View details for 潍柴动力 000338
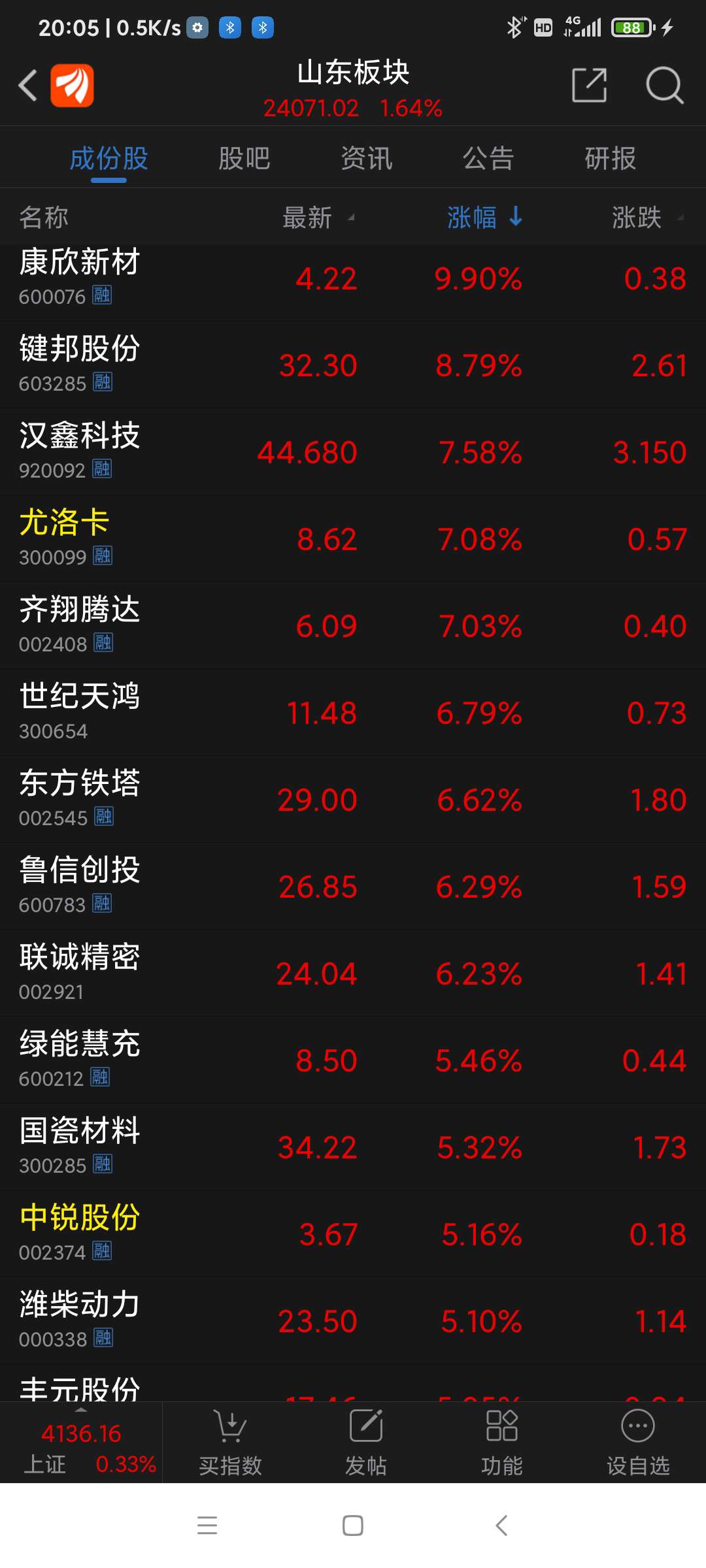The image size is (706, 1568). tap(353, 1321)
